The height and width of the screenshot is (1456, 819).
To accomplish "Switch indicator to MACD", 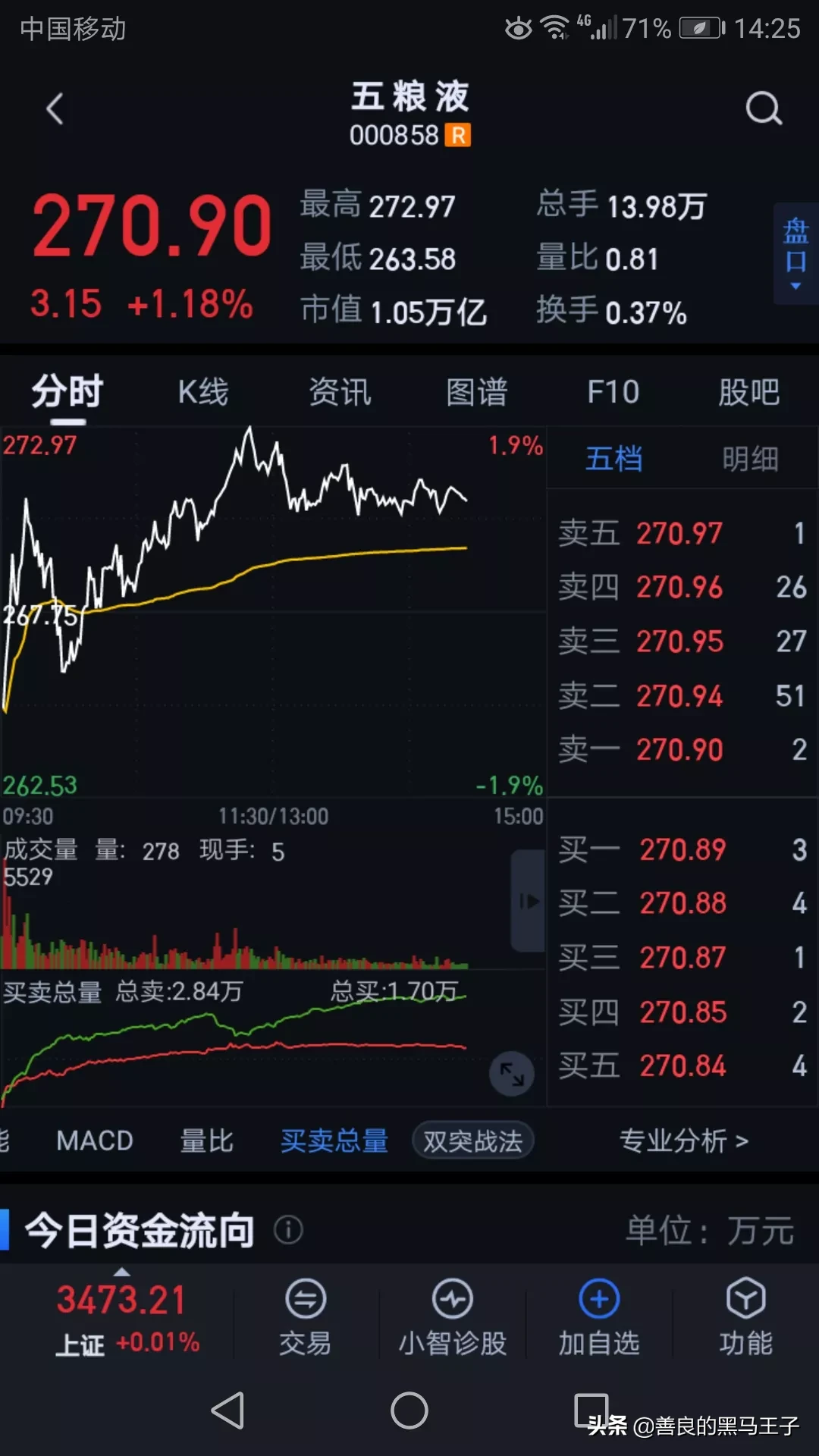I will click(x=95, y=1141).
